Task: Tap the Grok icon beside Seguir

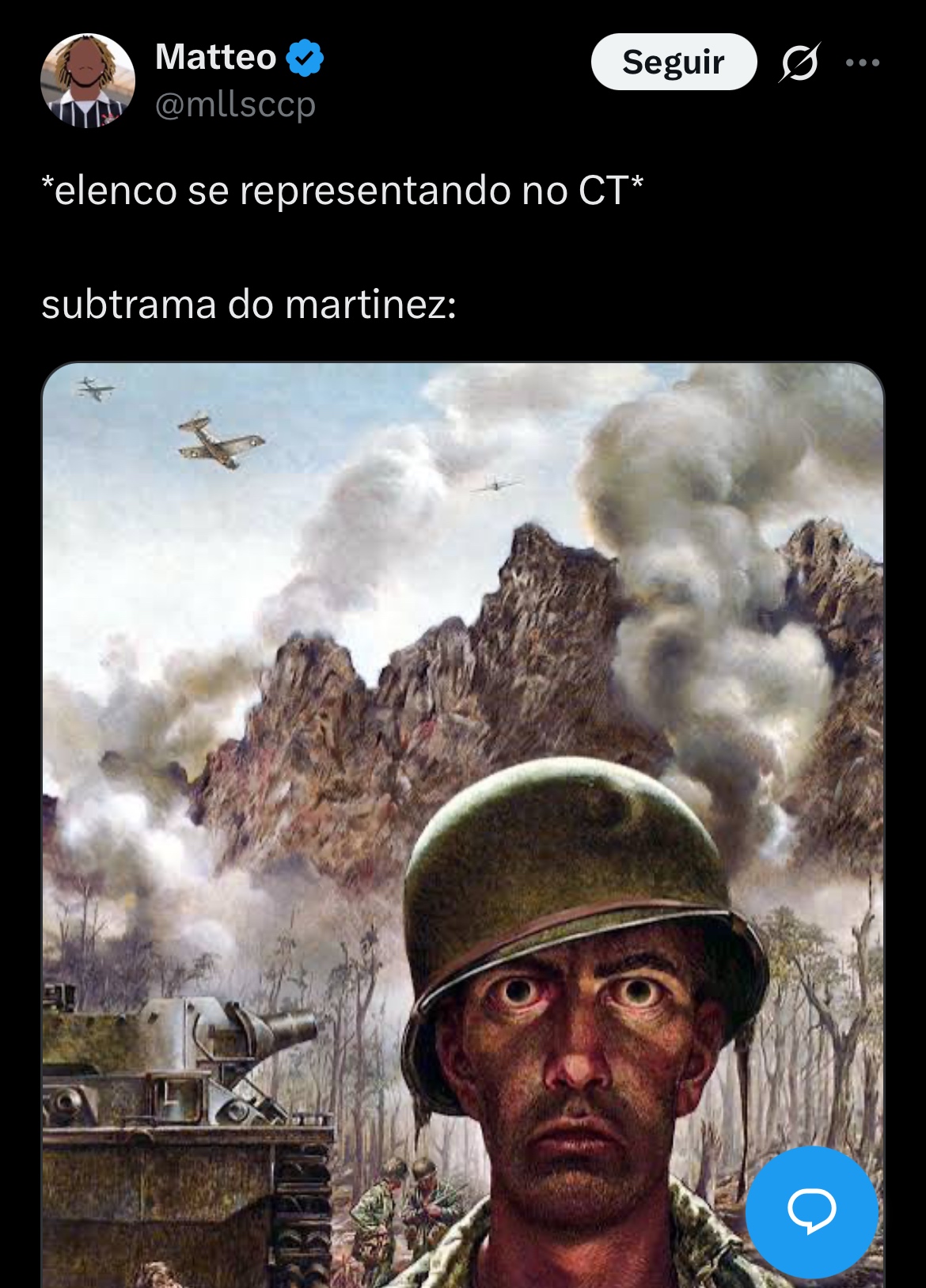Action: (x=799, y=63)
